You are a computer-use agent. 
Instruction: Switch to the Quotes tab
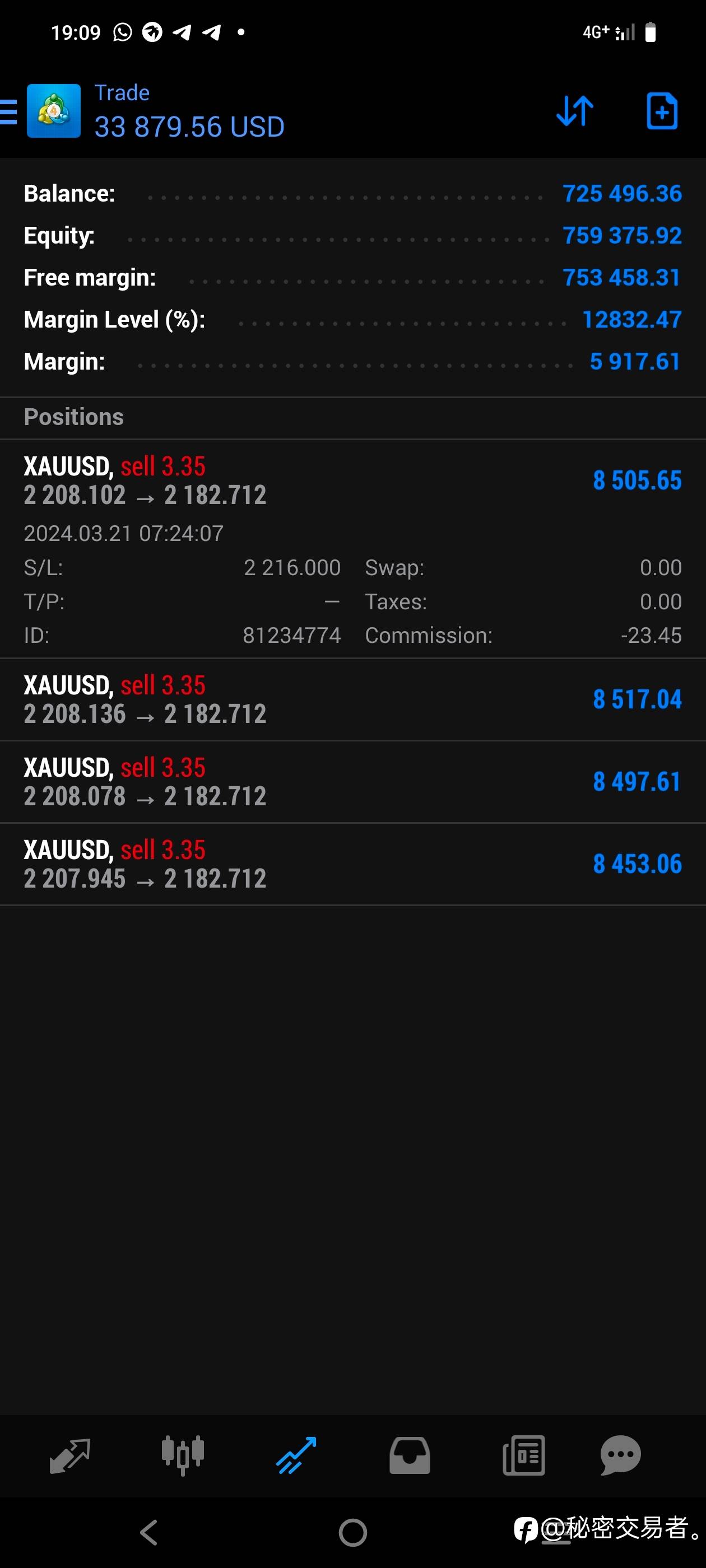[x=69, y=1455]
